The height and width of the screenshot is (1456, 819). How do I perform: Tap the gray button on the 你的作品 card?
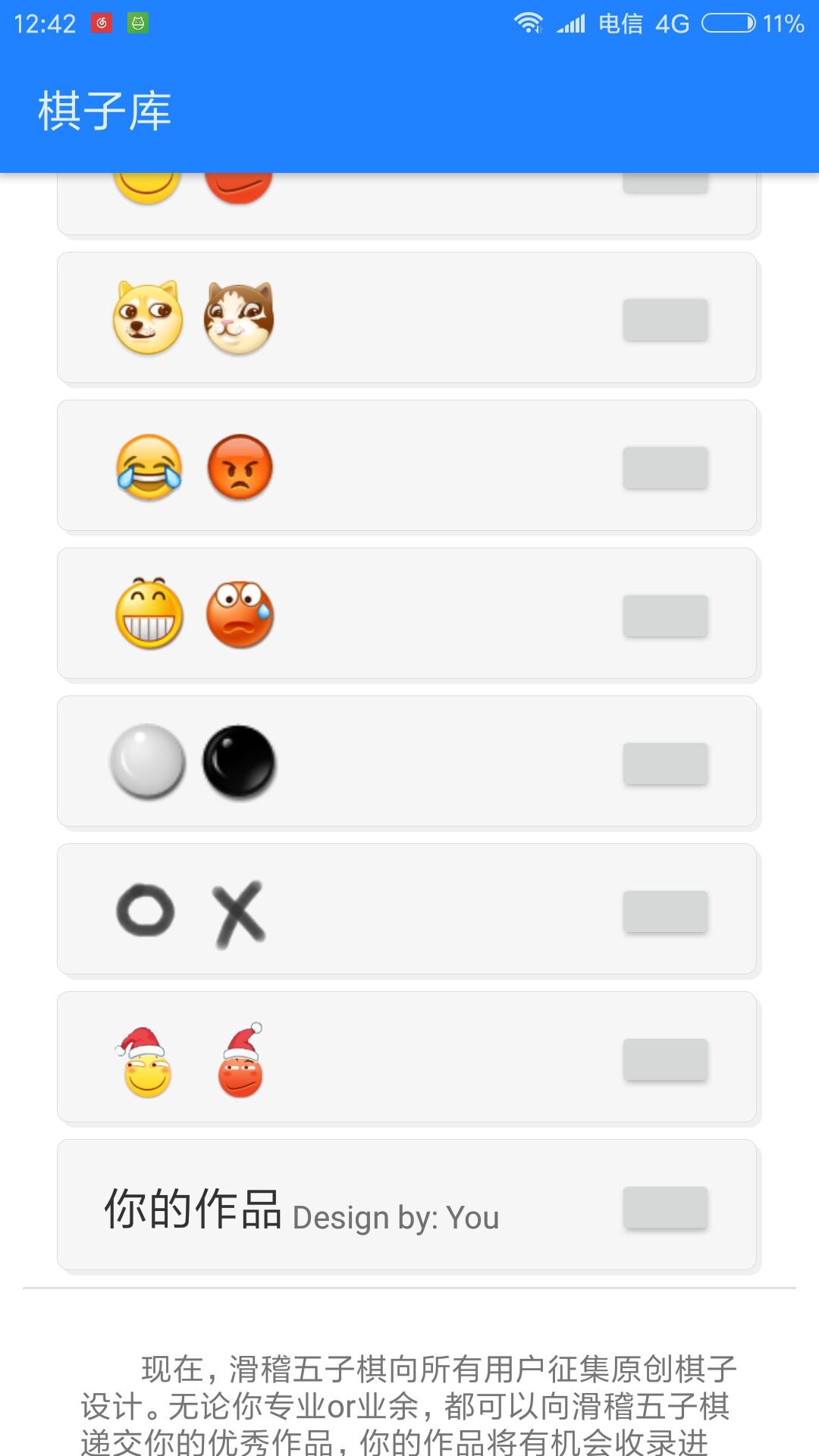[665, 1207]
